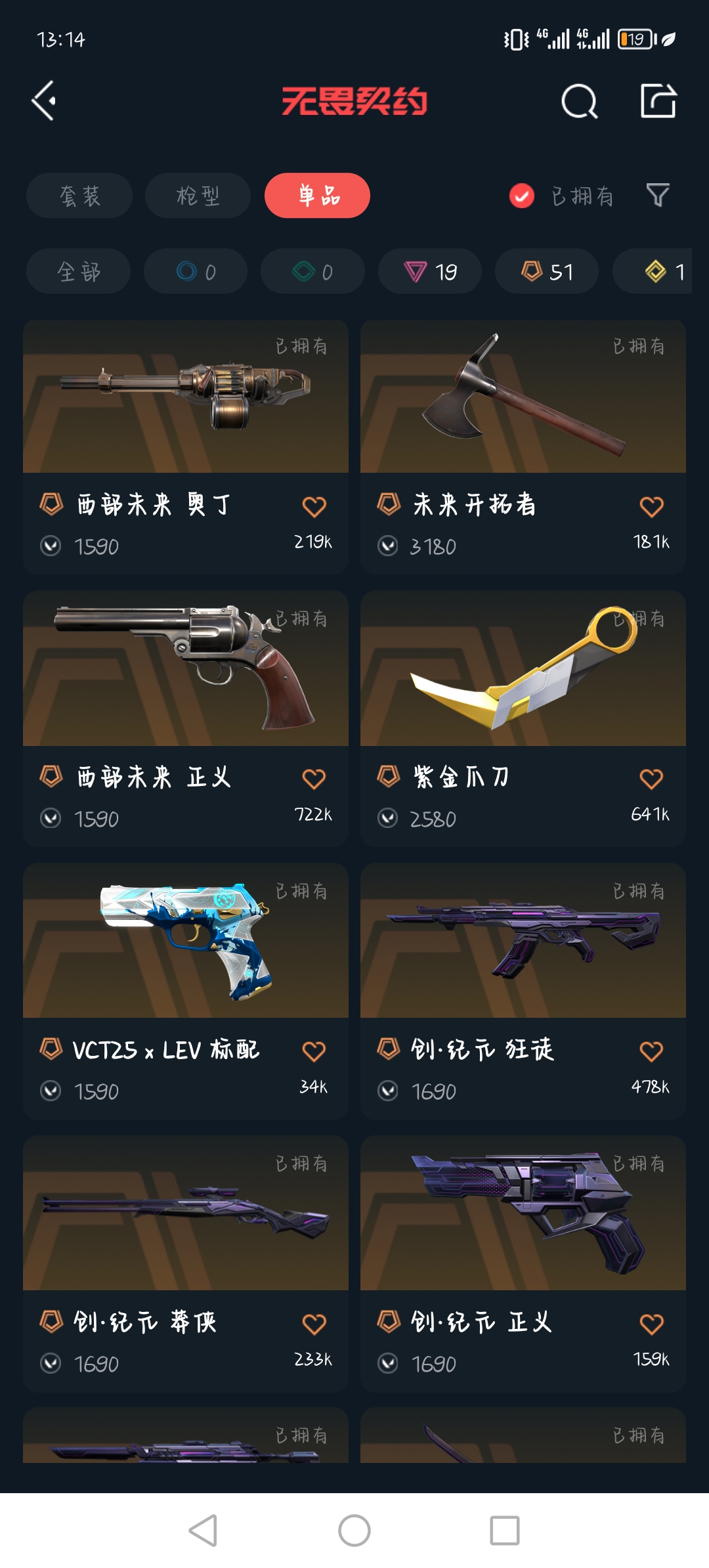Select the 单品 tab
The width and height of the screenshot is (709, 1568).
pyautogui.click(x=317, y=196)
